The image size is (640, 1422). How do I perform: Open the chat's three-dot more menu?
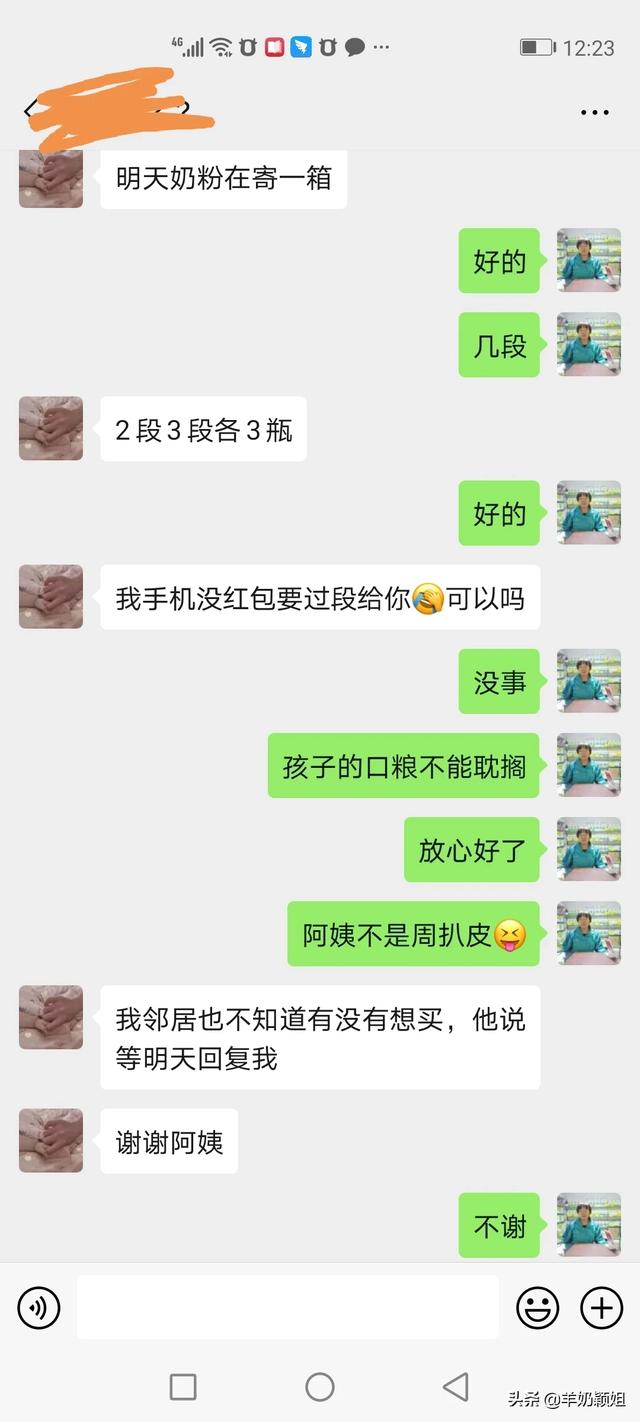[x=594, y=112]
